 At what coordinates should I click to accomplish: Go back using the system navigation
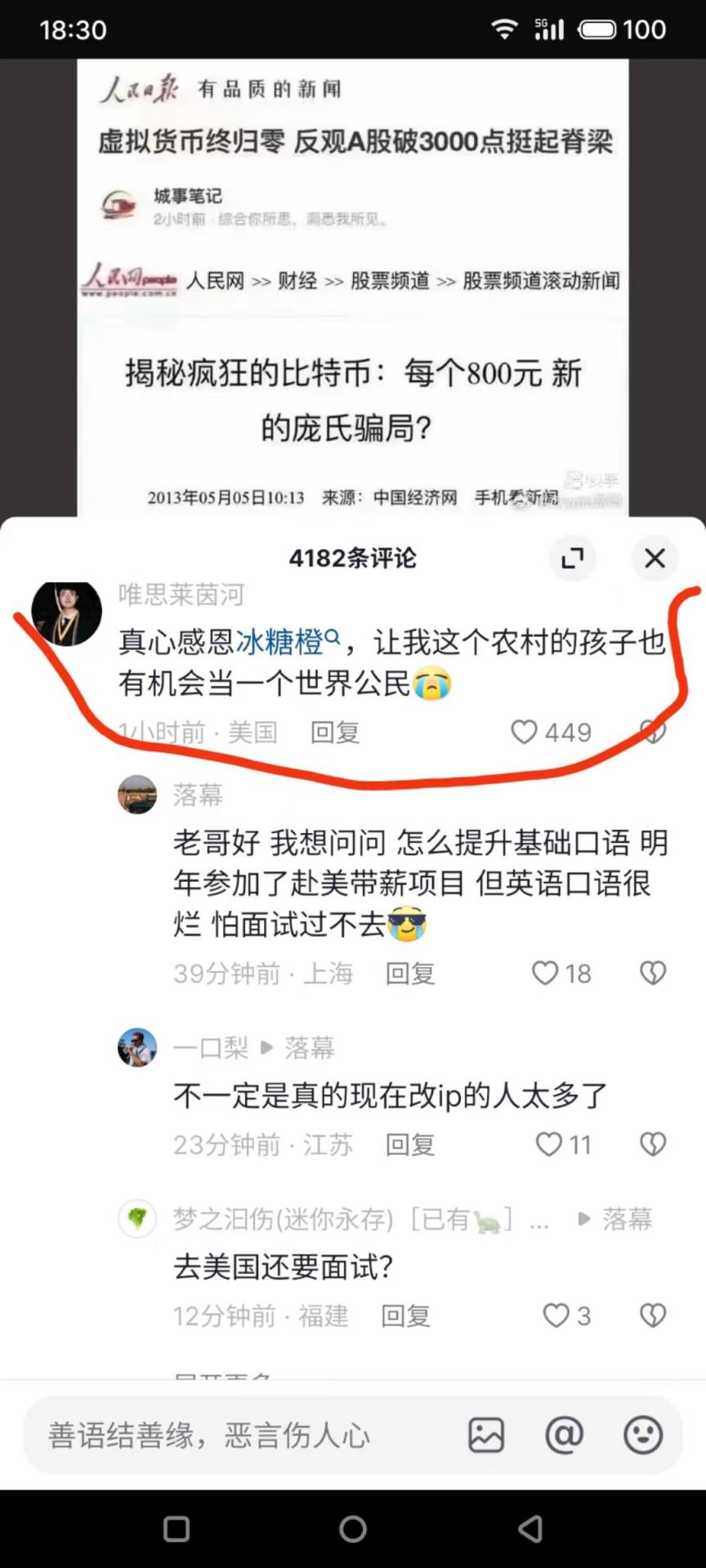point(530,1529)
